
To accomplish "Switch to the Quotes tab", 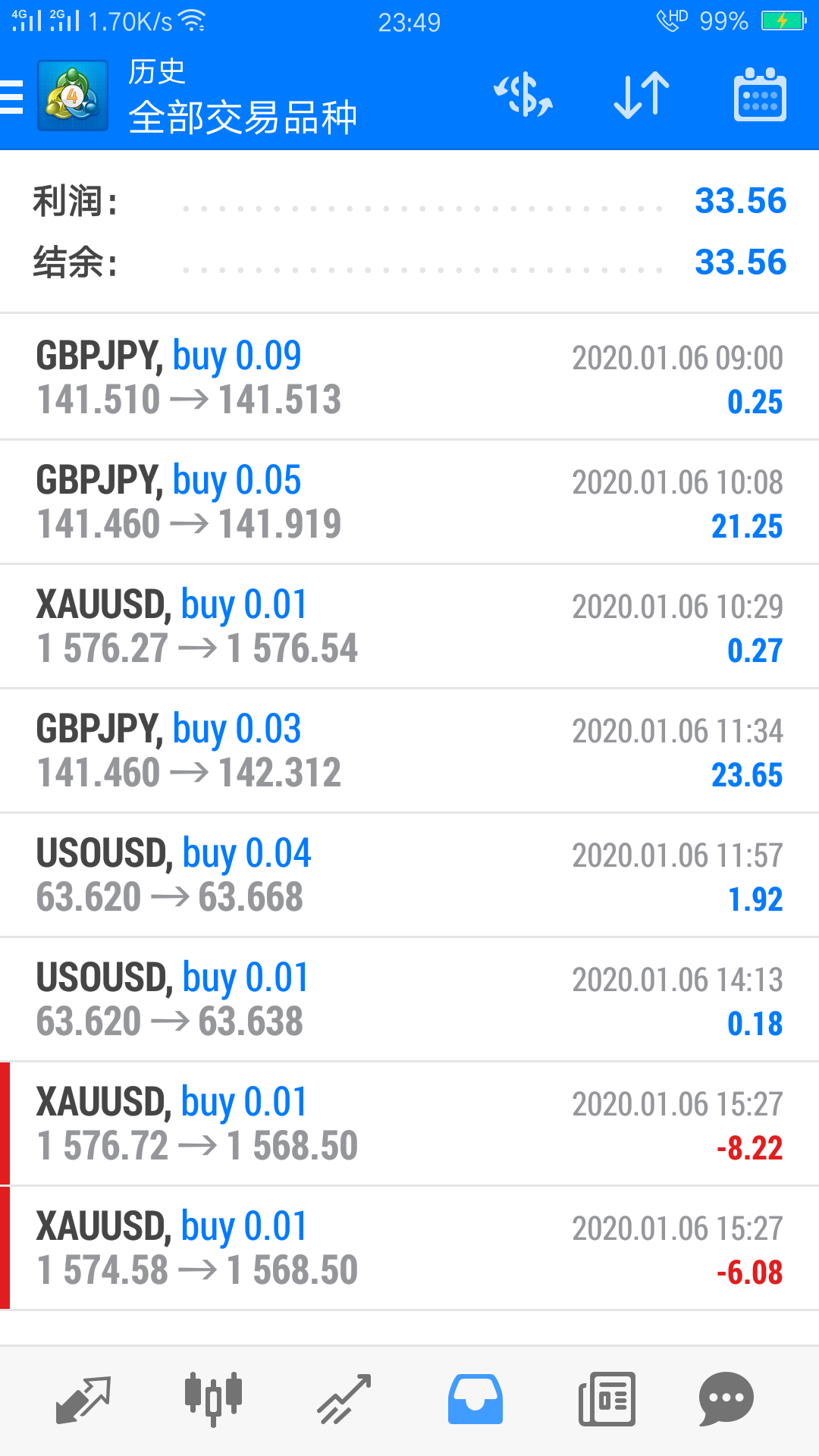I will [83, 1399].
